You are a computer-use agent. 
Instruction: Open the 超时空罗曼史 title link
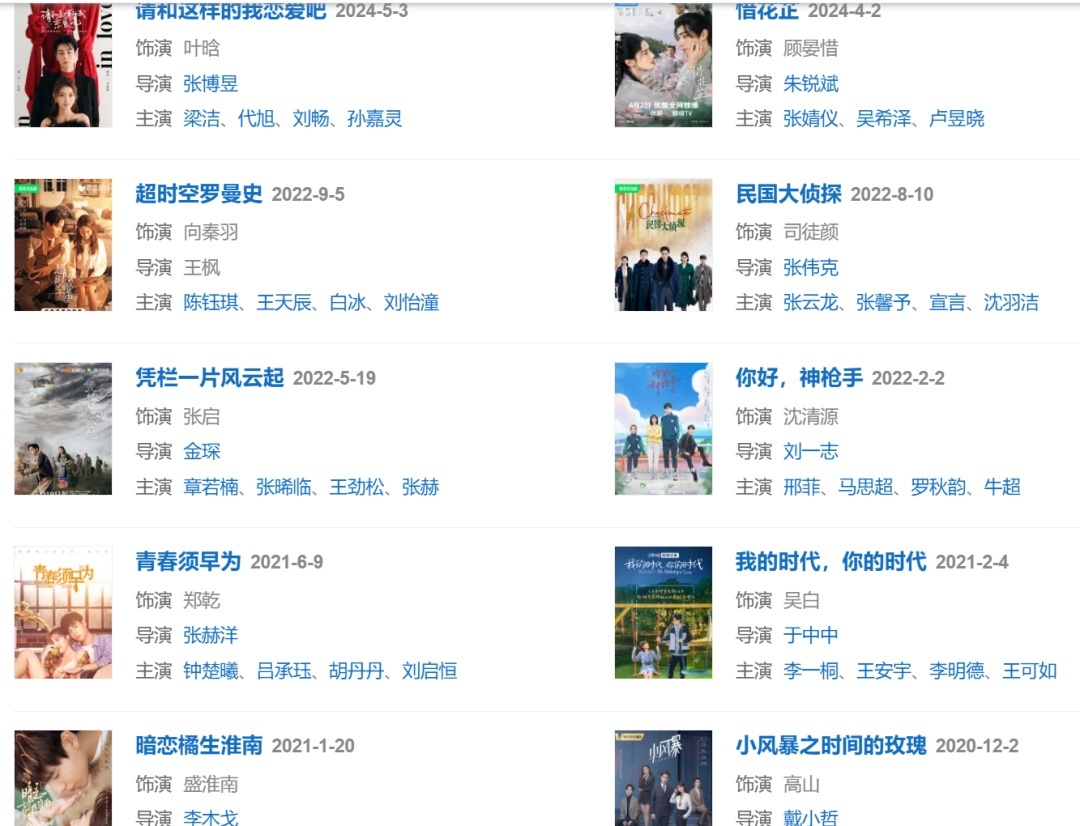(199, 194)
